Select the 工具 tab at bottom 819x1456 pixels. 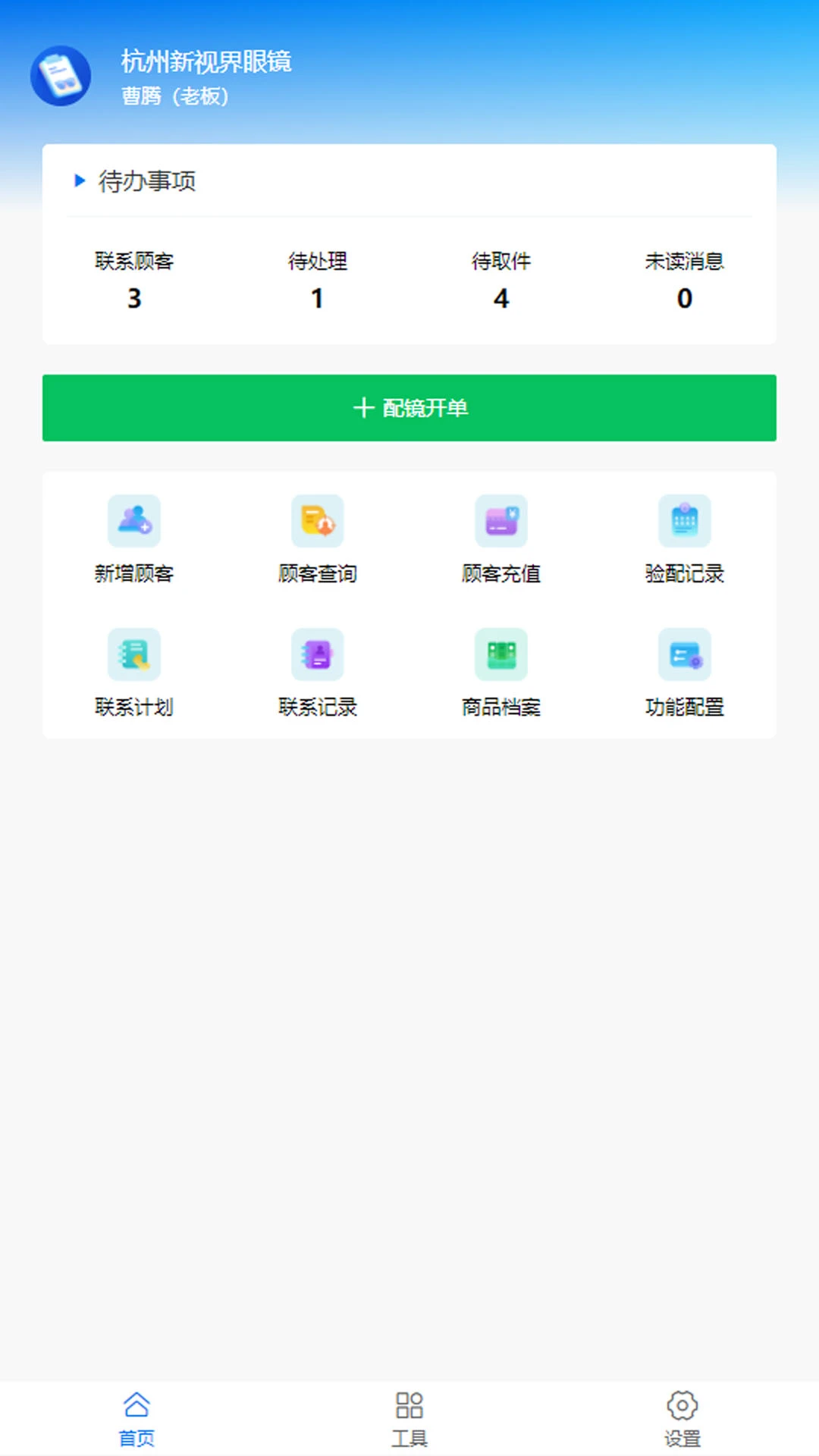pyautogui.click(x=409, y=1414)
